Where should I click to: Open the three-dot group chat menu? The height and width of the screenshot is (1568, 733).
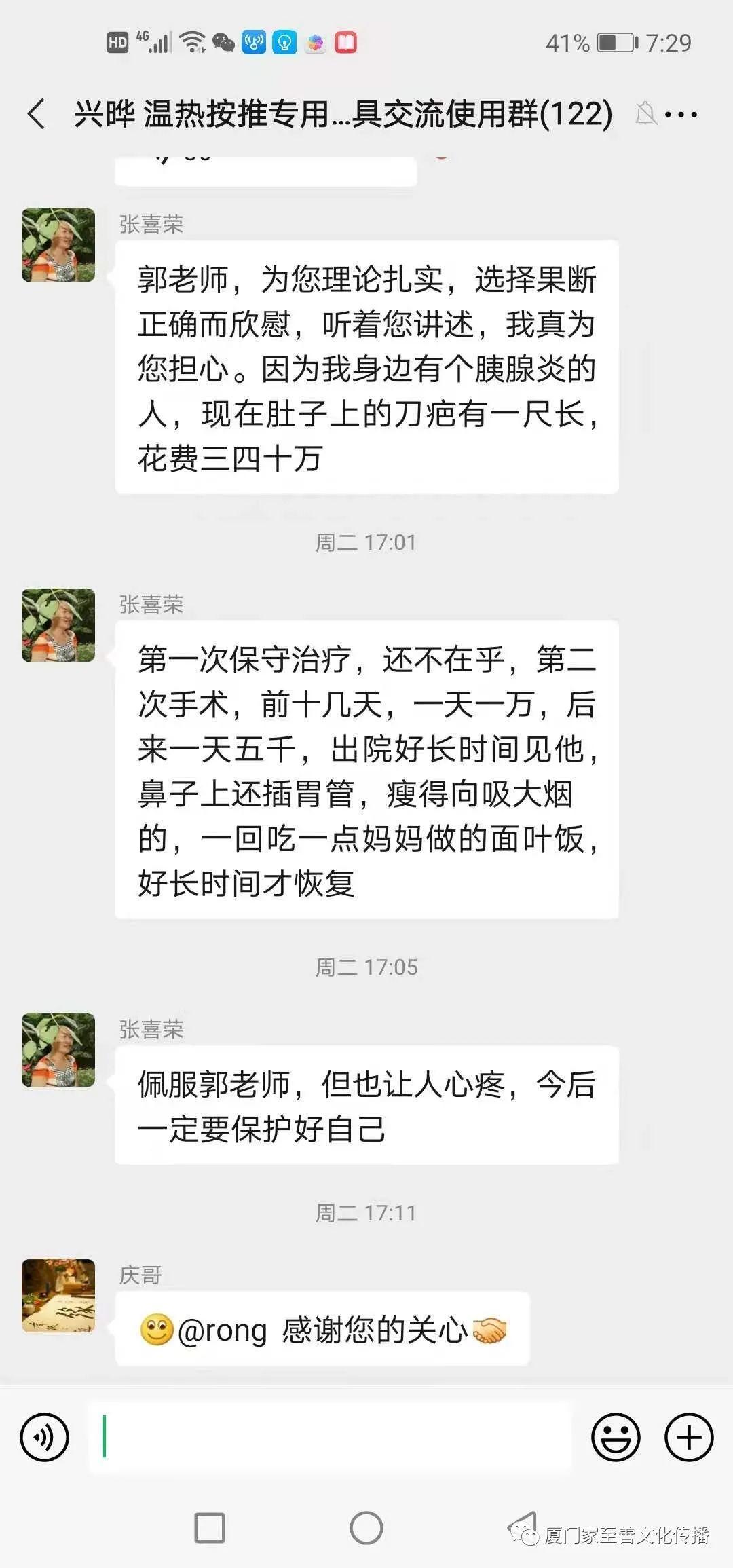pos(681,115)
